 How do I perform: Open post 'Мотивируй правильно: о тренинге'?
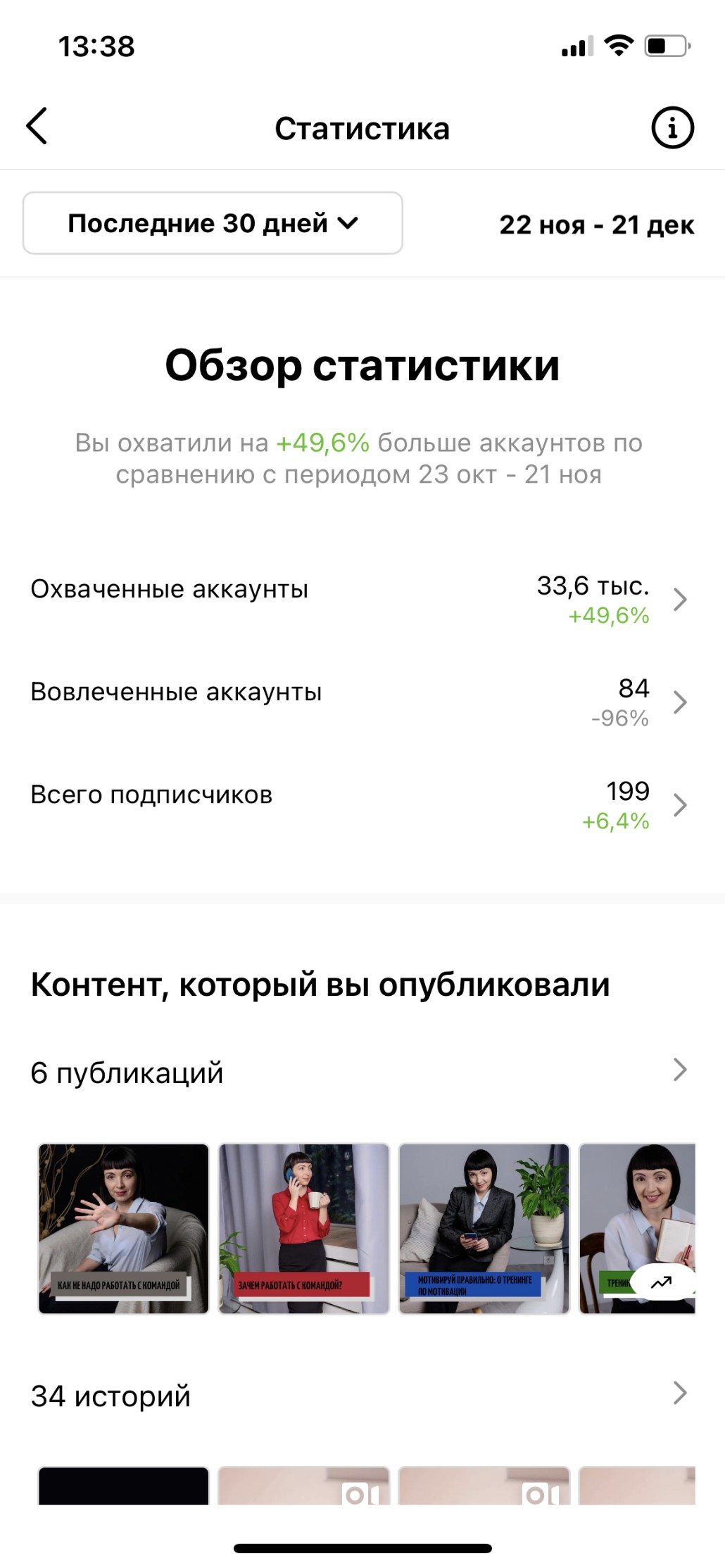(x=484, y=1228)
